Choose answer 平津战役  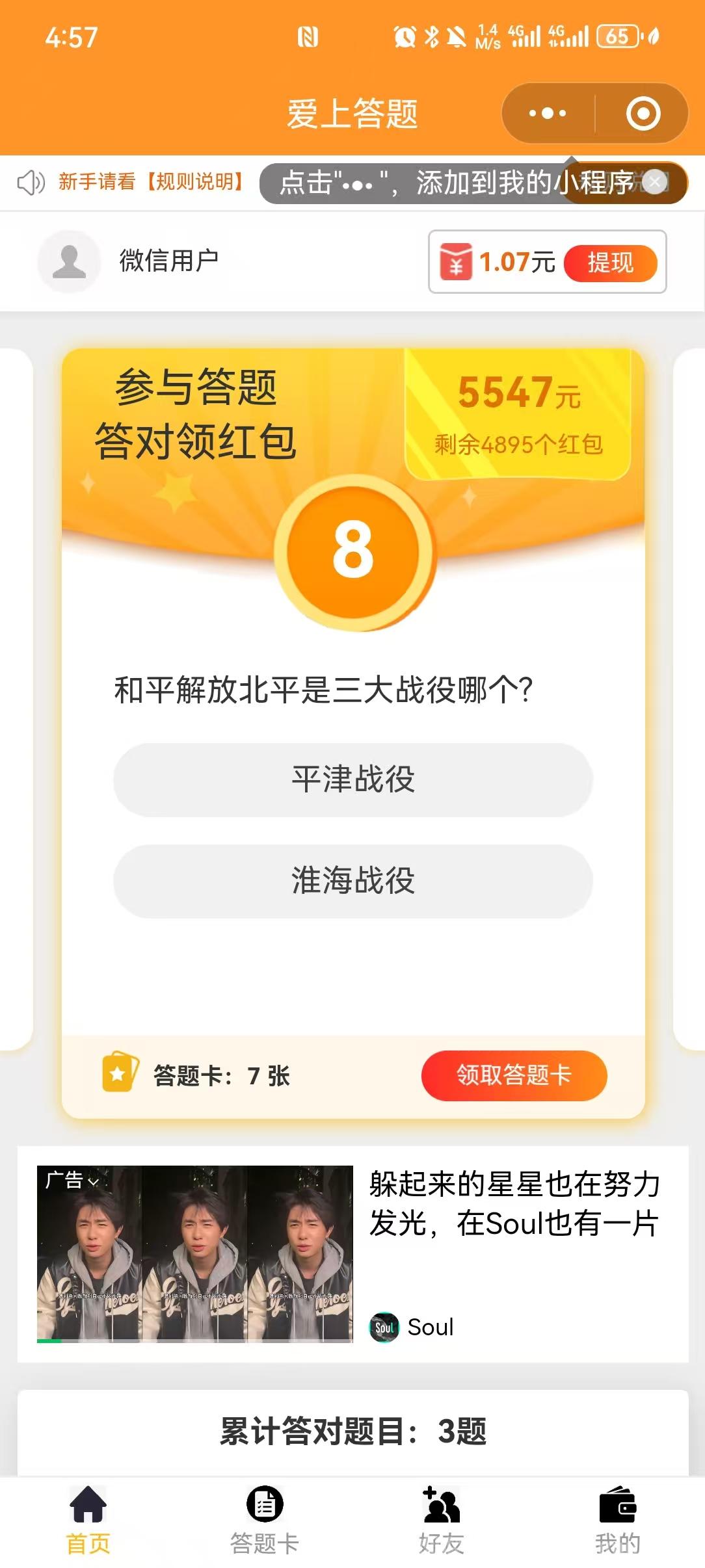[352, 779]
